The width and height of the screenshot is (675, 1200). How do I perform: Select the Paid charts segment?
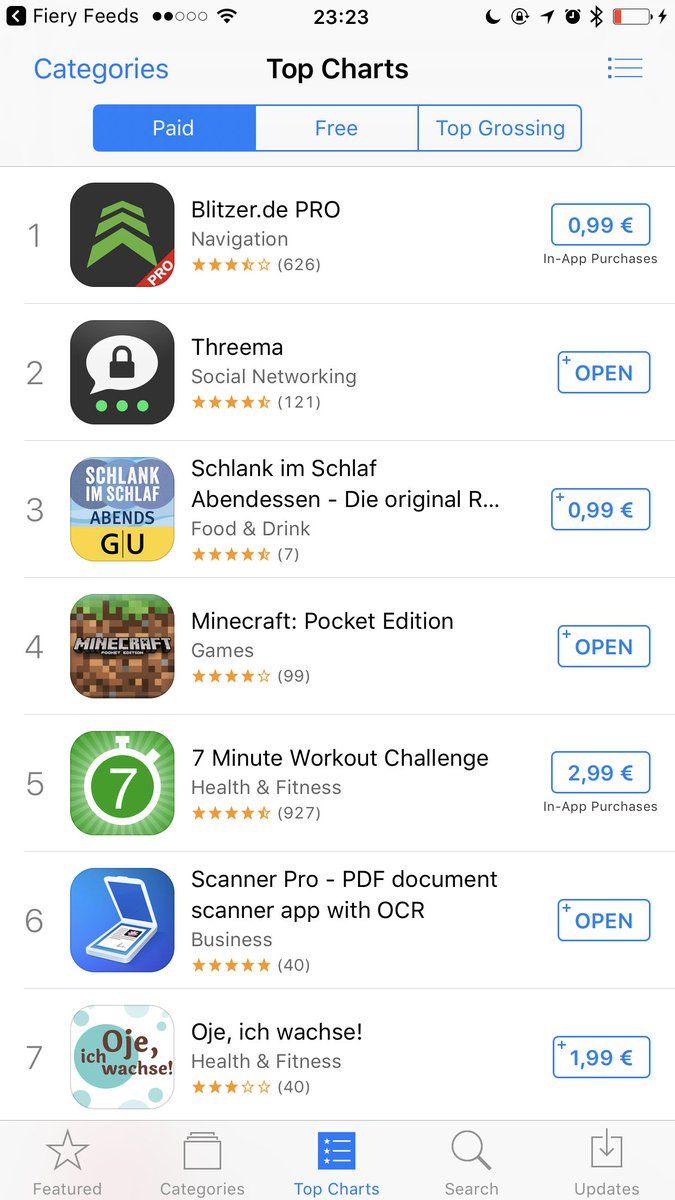pyautogui.click(x=174, y=128)
